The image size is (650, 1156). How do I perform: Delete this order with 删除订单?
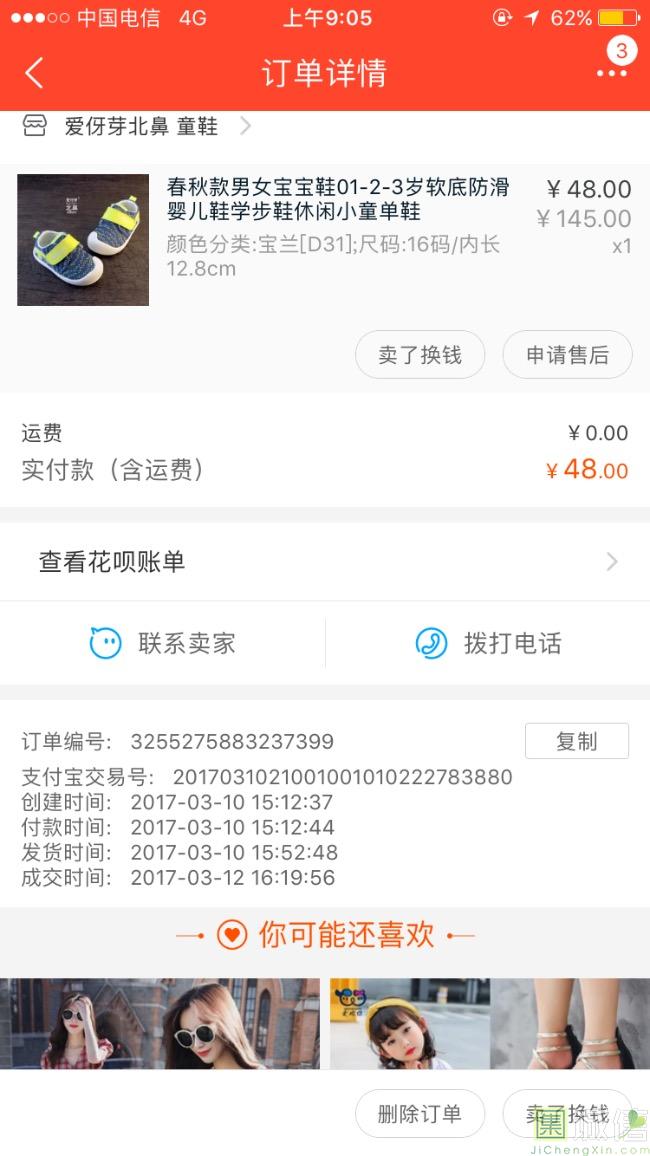point(420,1114)
